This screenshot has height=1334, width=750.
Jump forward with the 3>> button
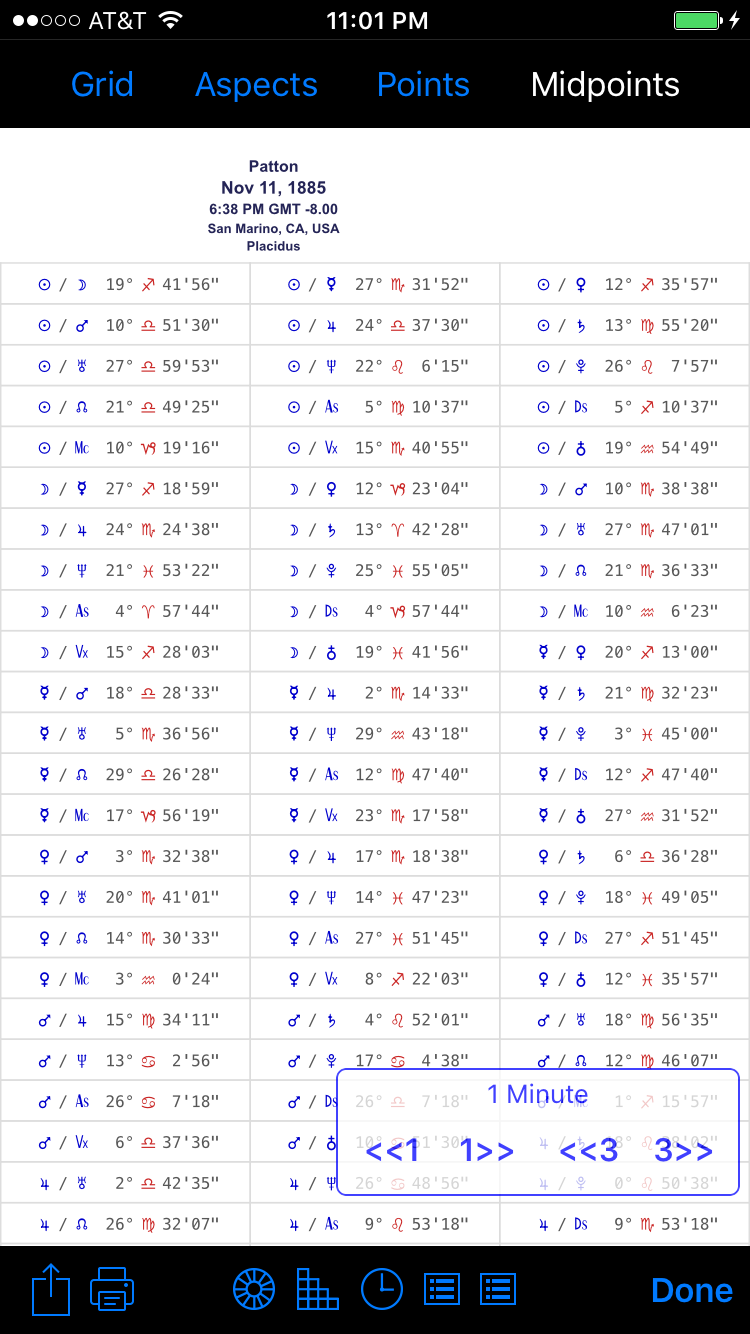click(684, 1151)
